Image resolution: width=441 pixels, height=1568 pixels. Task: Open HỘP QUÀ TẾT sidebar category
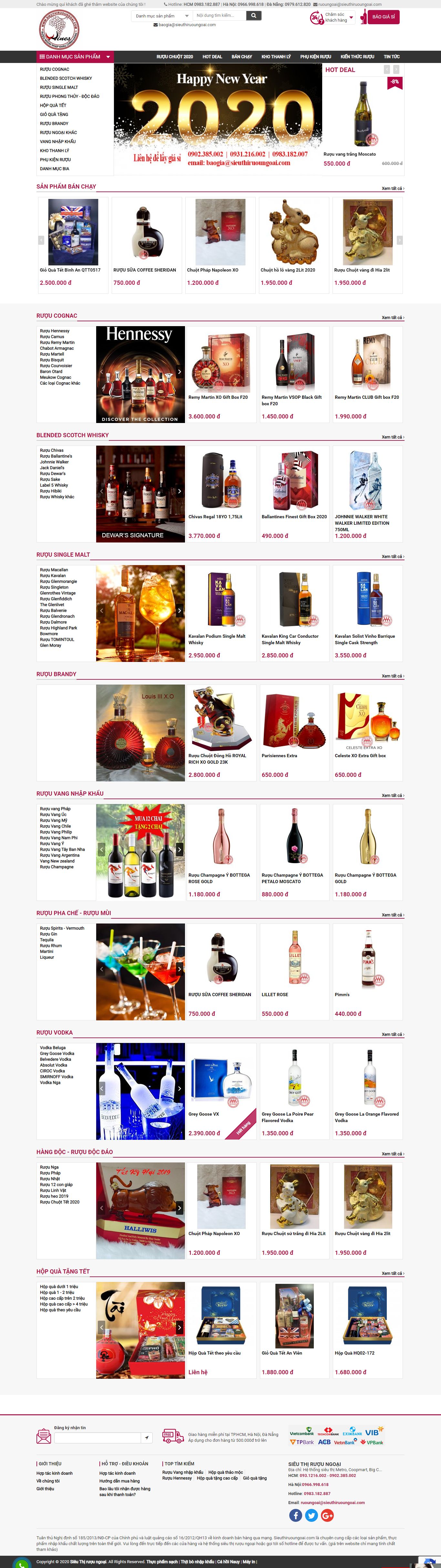coord(54,105)
